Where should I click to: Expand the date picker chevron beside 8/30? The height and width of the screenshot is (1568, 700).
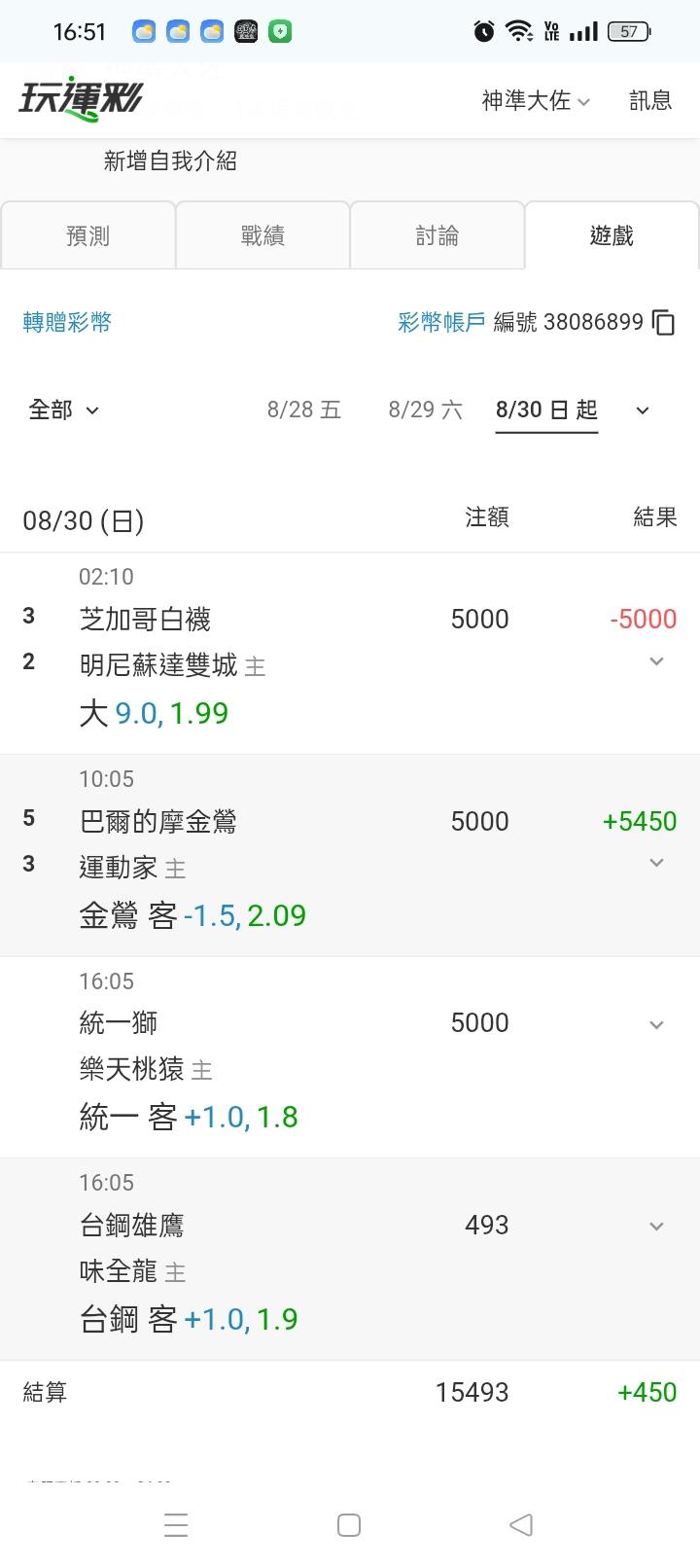(x=642, y=410)
